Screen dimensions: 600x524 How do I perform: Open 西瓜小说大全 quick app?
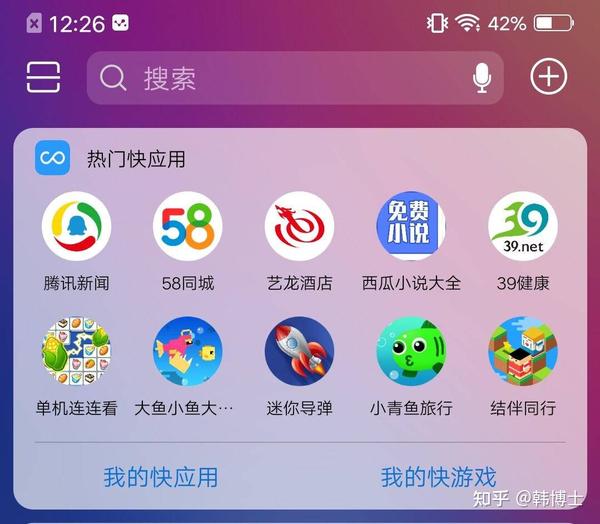tap(411, 228)
